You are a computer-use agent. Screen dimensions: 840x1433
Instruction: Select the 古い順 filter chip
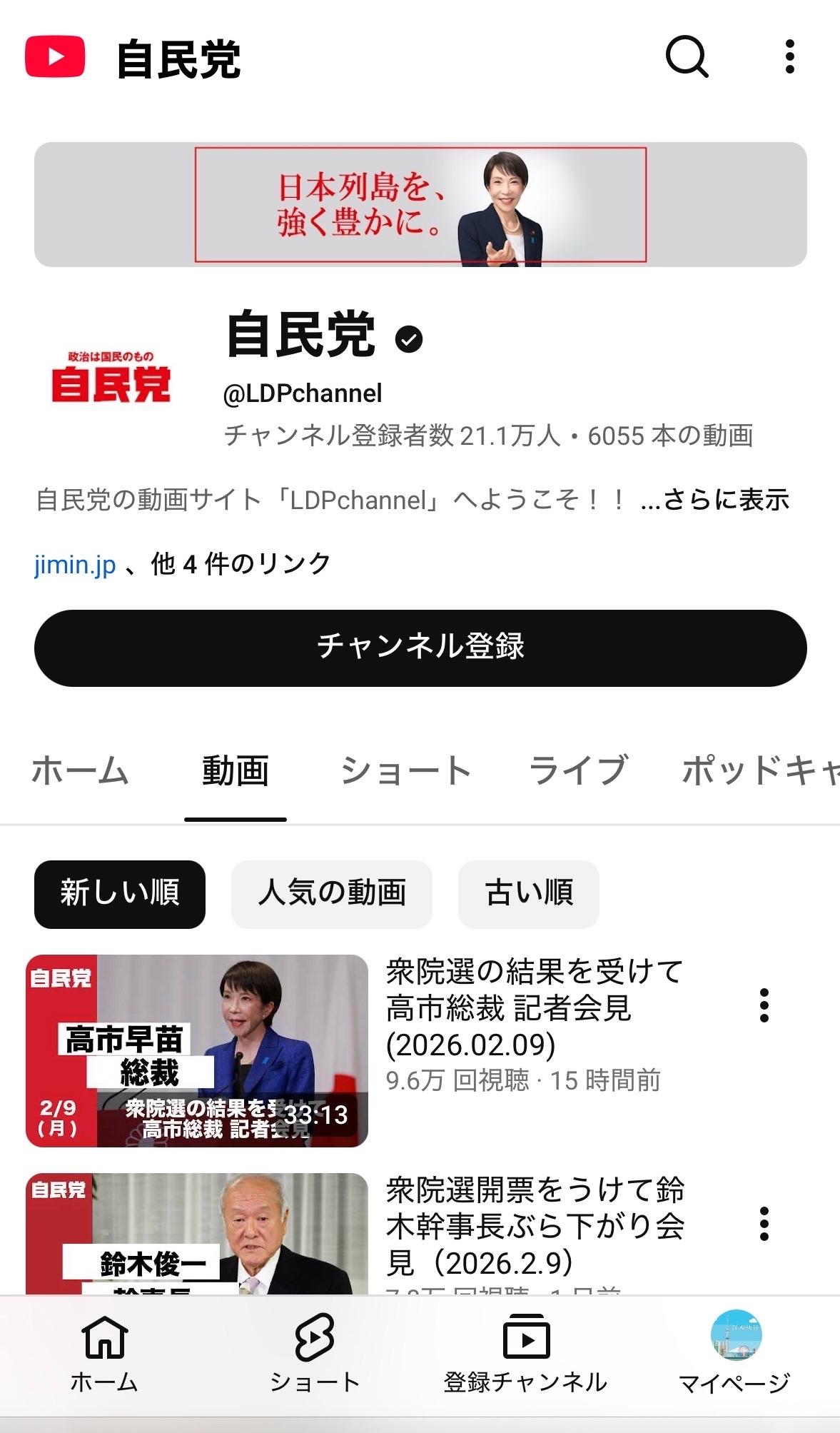pyautogui.click(x=528, y=894)
